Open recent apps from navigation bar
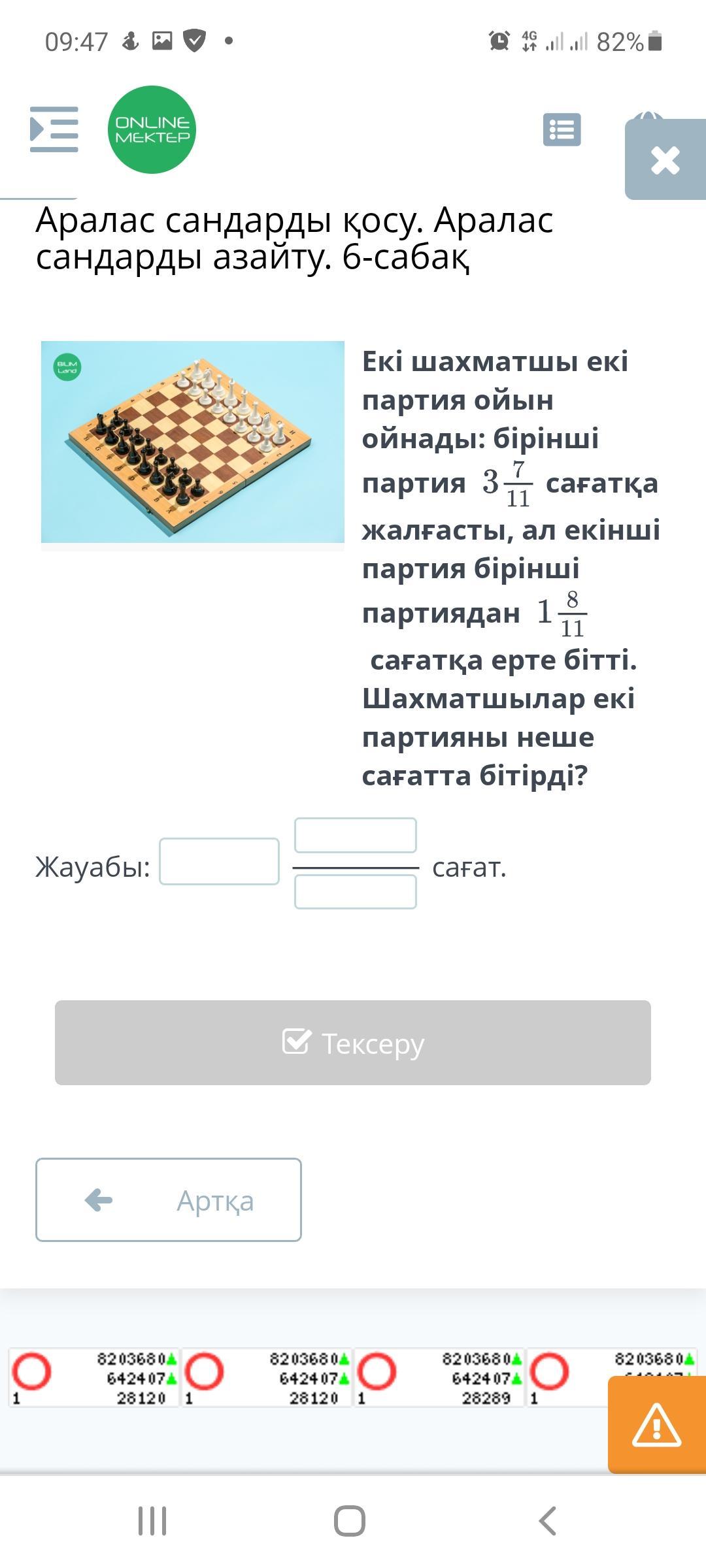The image size is (706, 1568). pos(152,1521)
